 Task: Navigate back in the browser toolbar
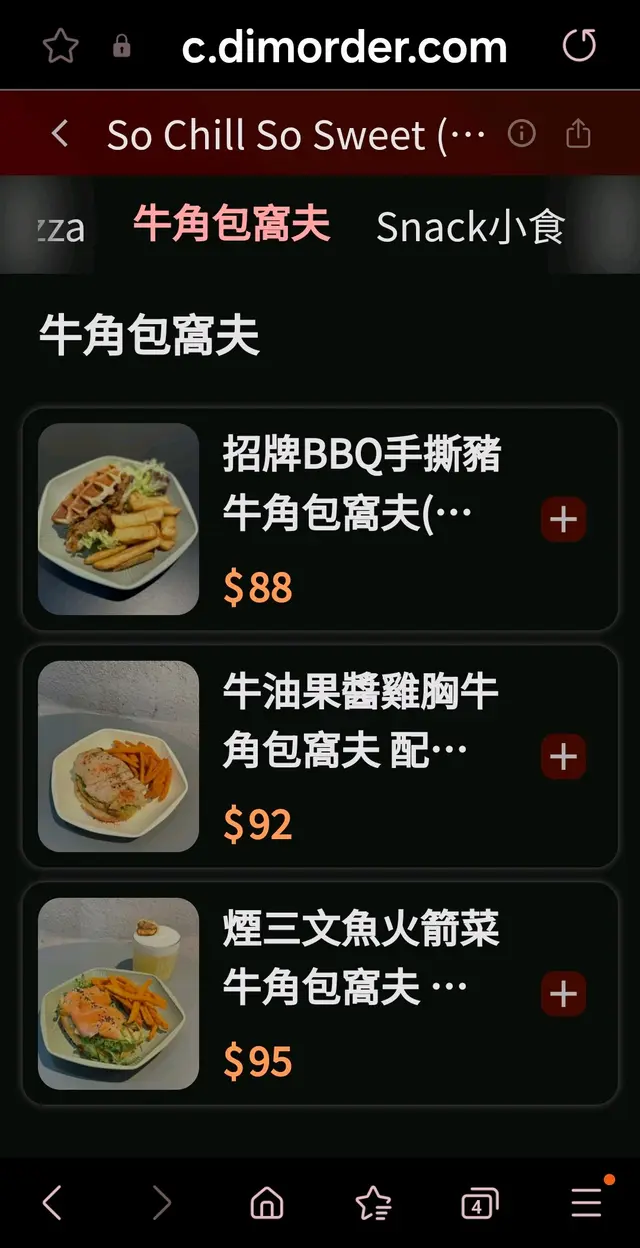tap(53, 1203)
